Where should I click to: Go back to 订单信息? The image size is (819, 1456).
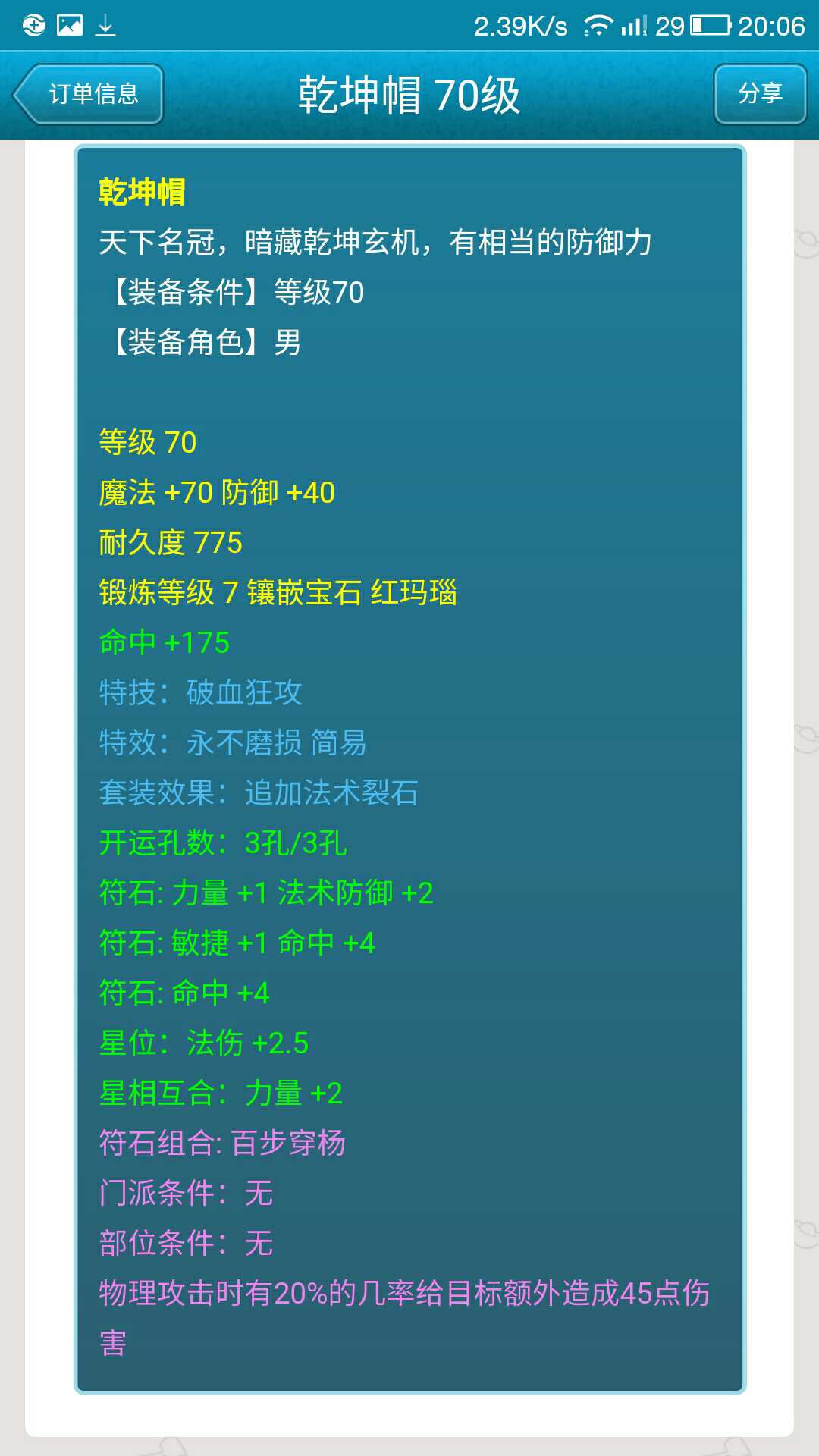[89, 94]
